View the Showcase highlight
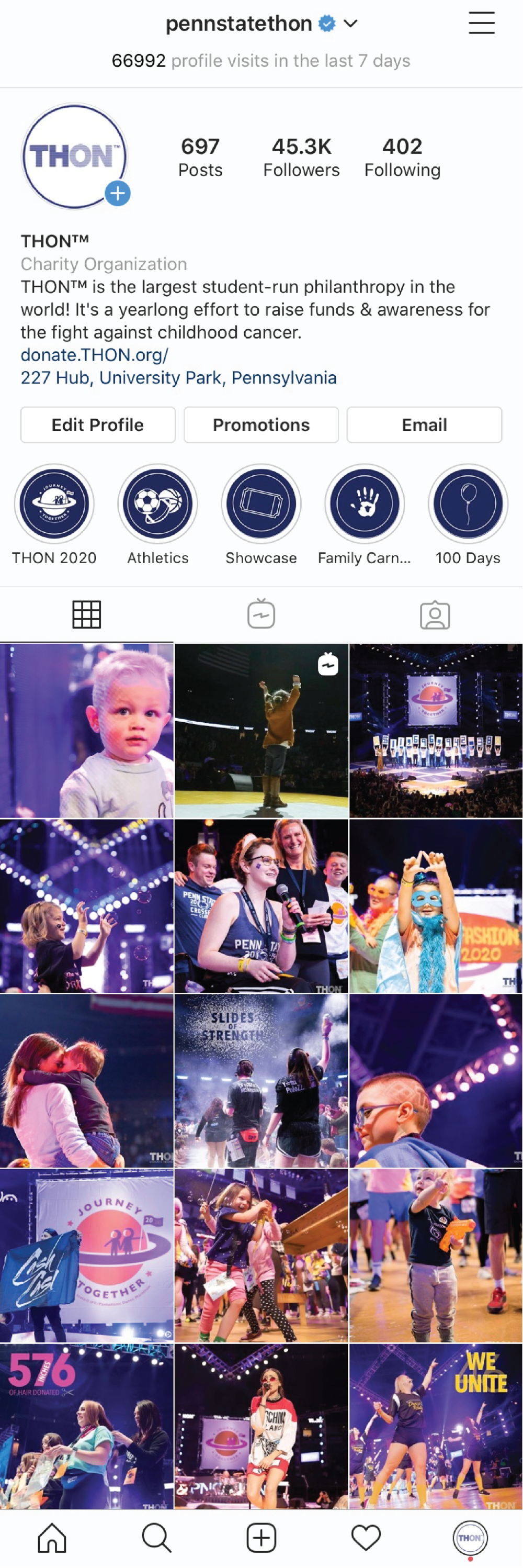Viewport: 523px width, 1568px height. 261,504
